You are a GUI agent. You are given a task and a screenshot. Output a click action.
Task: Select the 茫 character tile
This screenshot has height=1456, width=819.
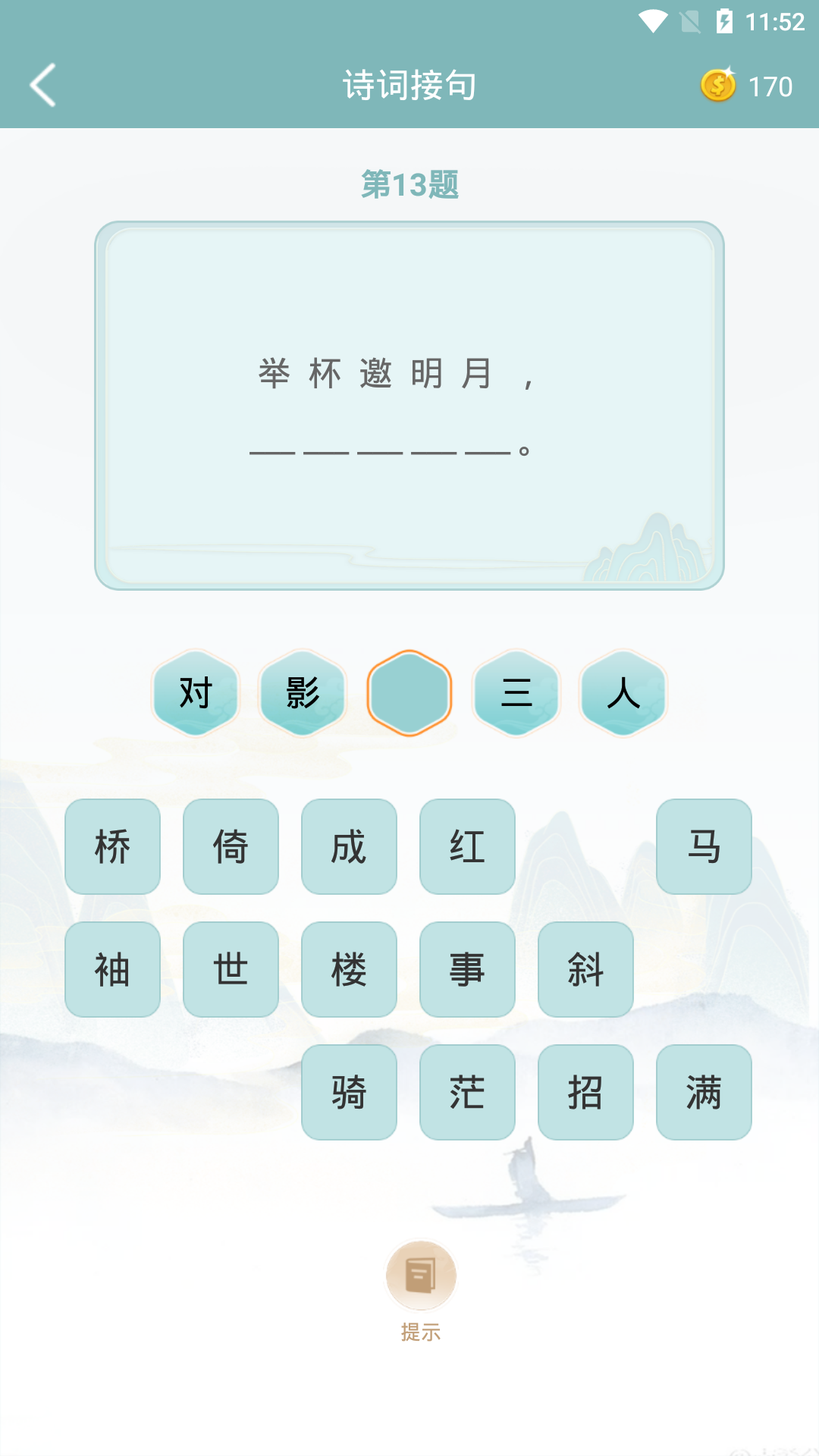(467, 1092)
